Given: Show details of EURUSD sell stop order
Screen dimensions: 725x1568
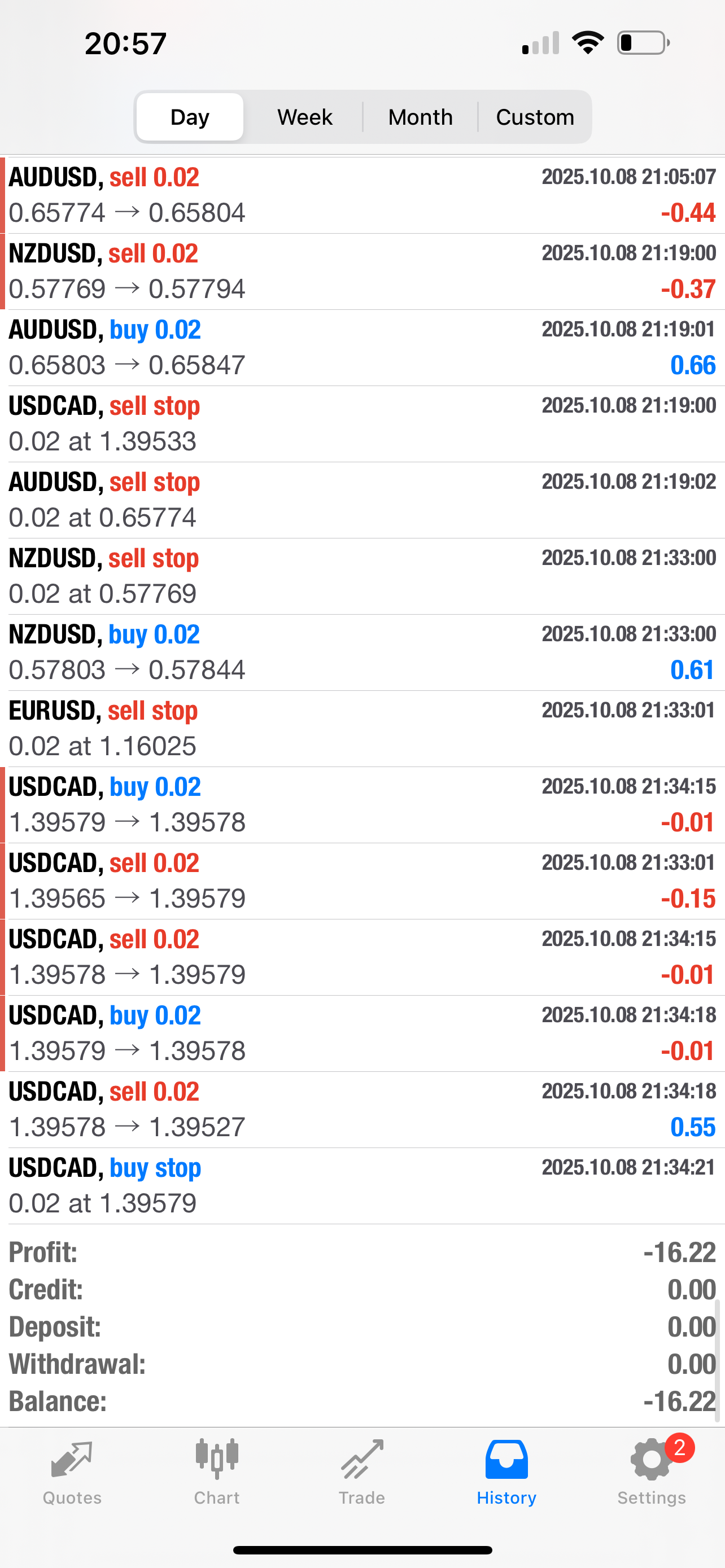Looking at the screenshot, I should pyautogui.click(x=362, y=729).
